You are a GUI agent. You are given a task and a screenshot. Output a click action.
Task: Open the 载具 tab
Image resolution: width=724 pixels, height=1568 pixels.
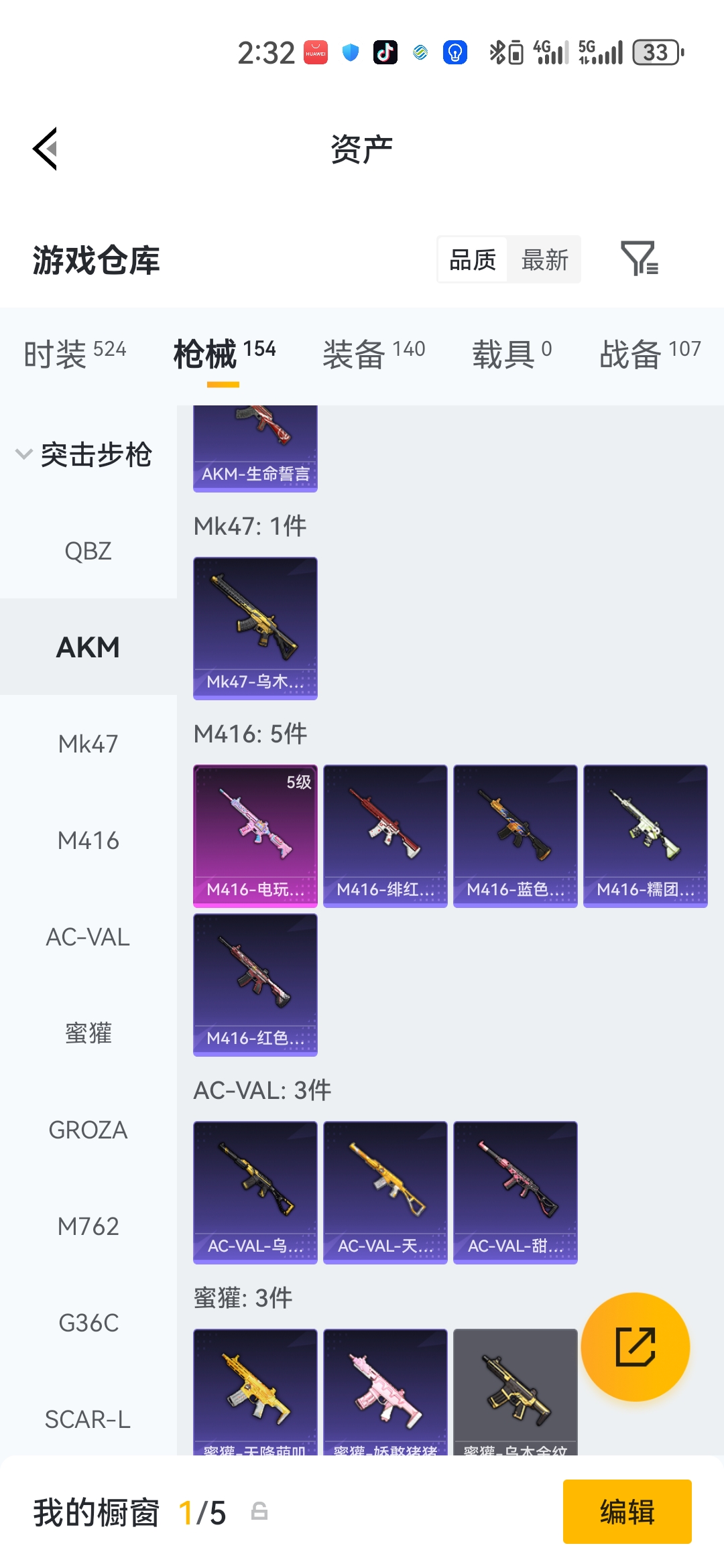[511, 353]
